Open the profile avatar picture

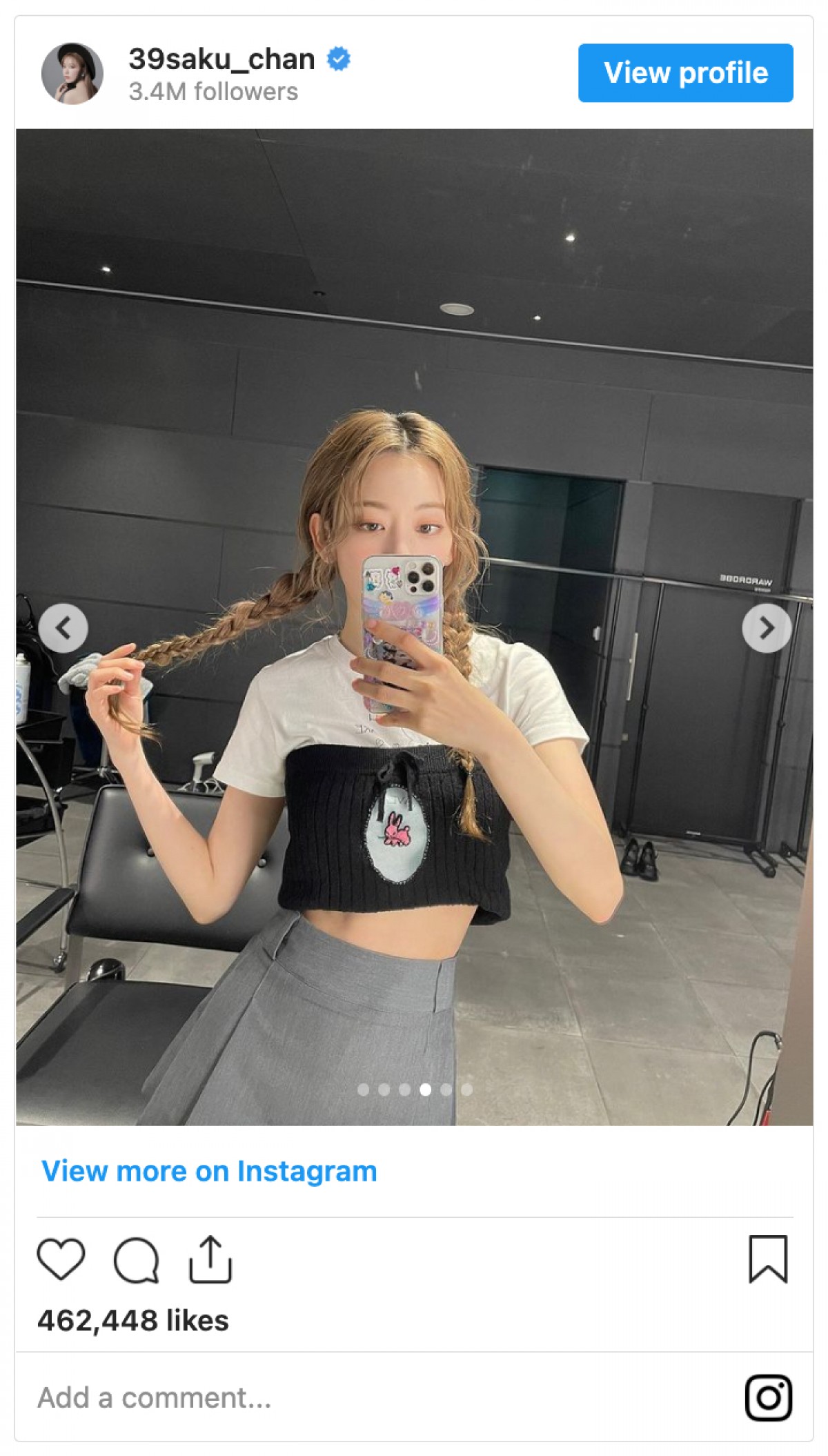(72, 73)
